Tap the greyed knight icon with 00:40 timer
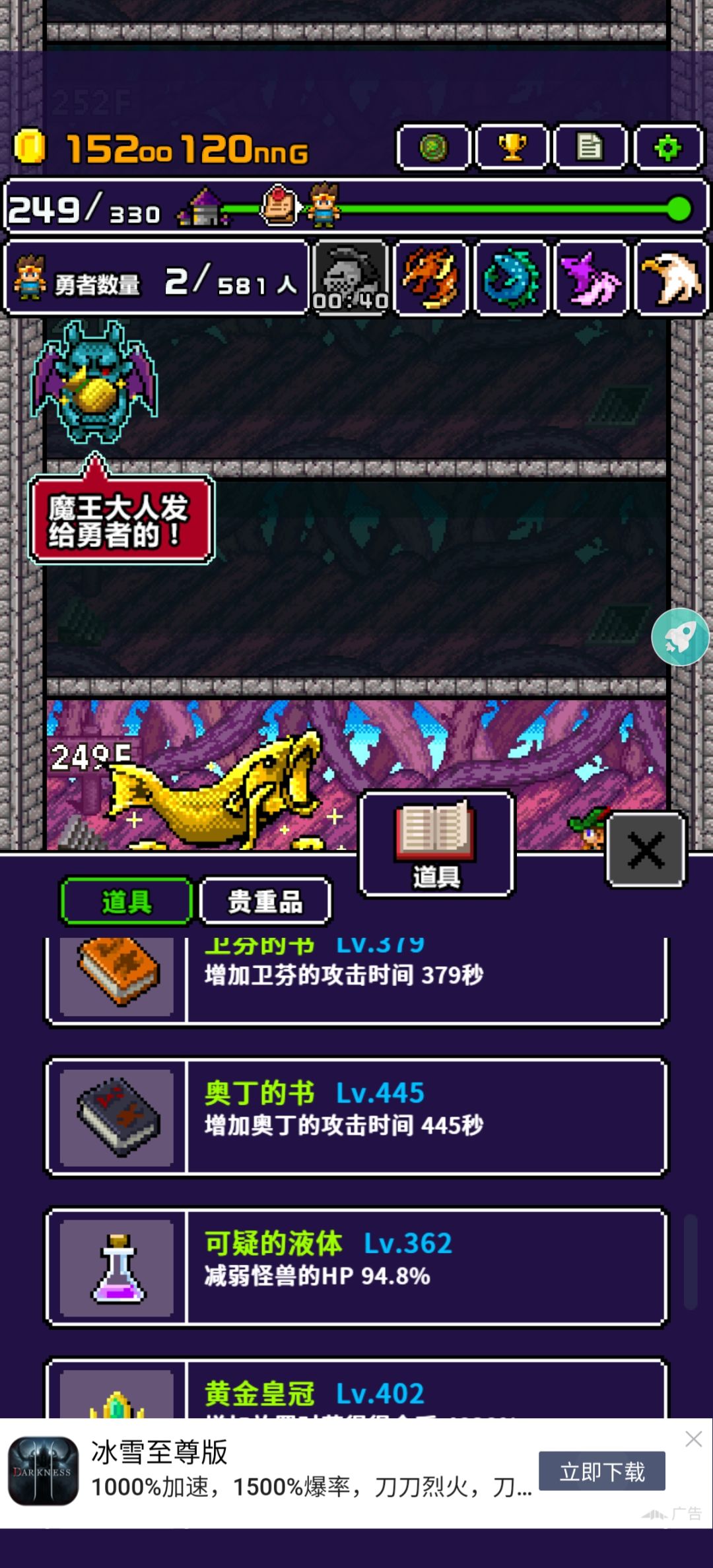 [x=351, y=277]
